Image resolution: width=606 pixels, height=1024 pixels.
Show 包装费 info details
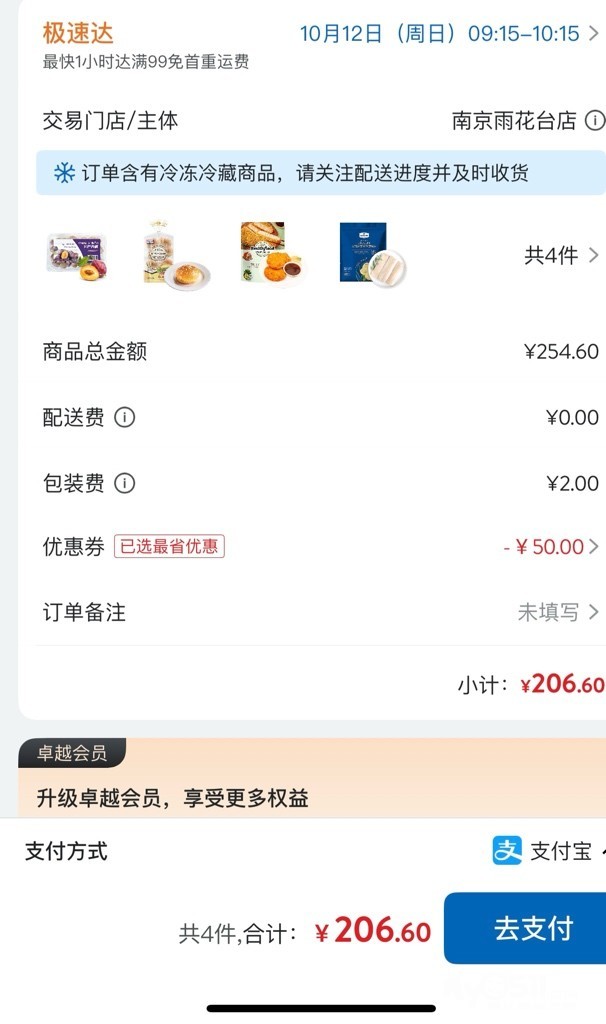point(125,483)
